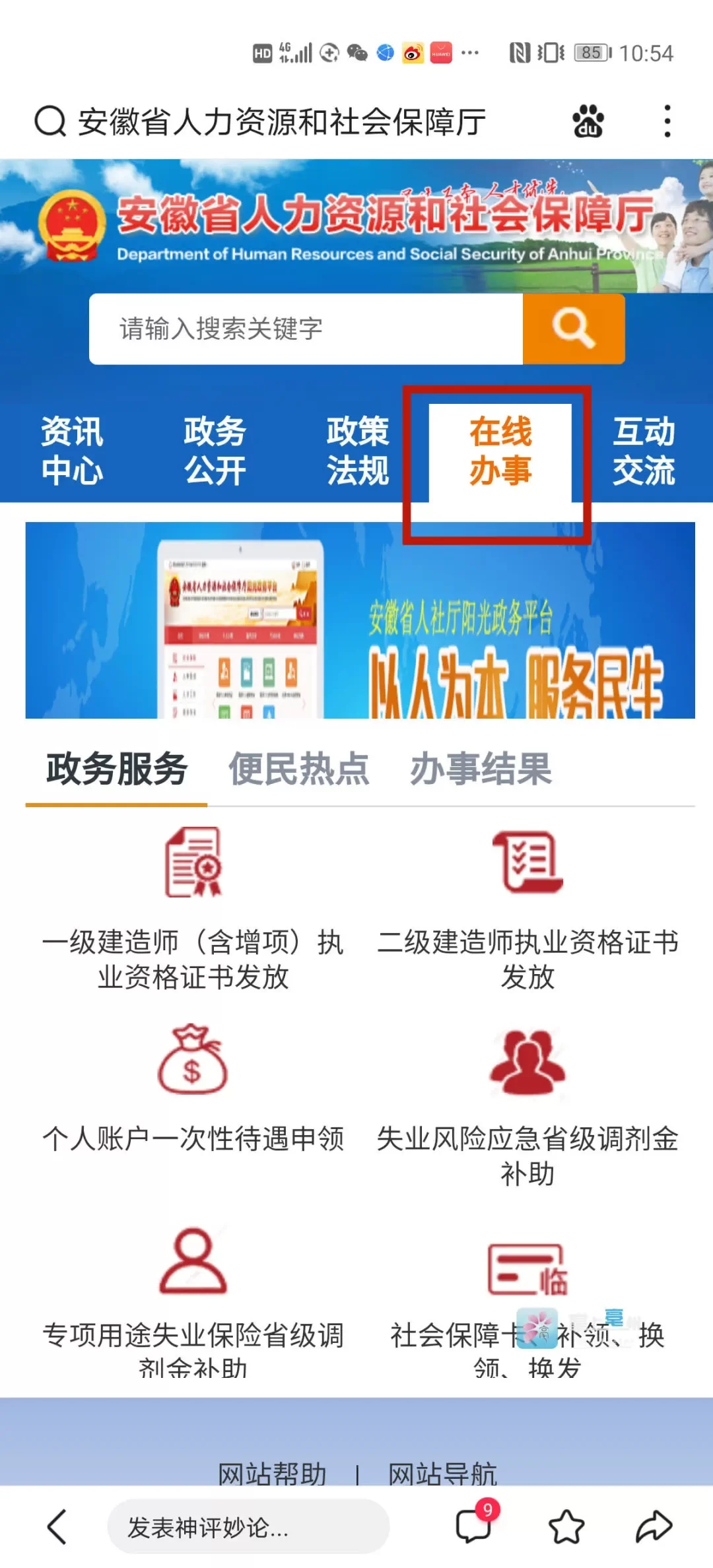Select the 在线办事 tab

click(x=500, y=451)
